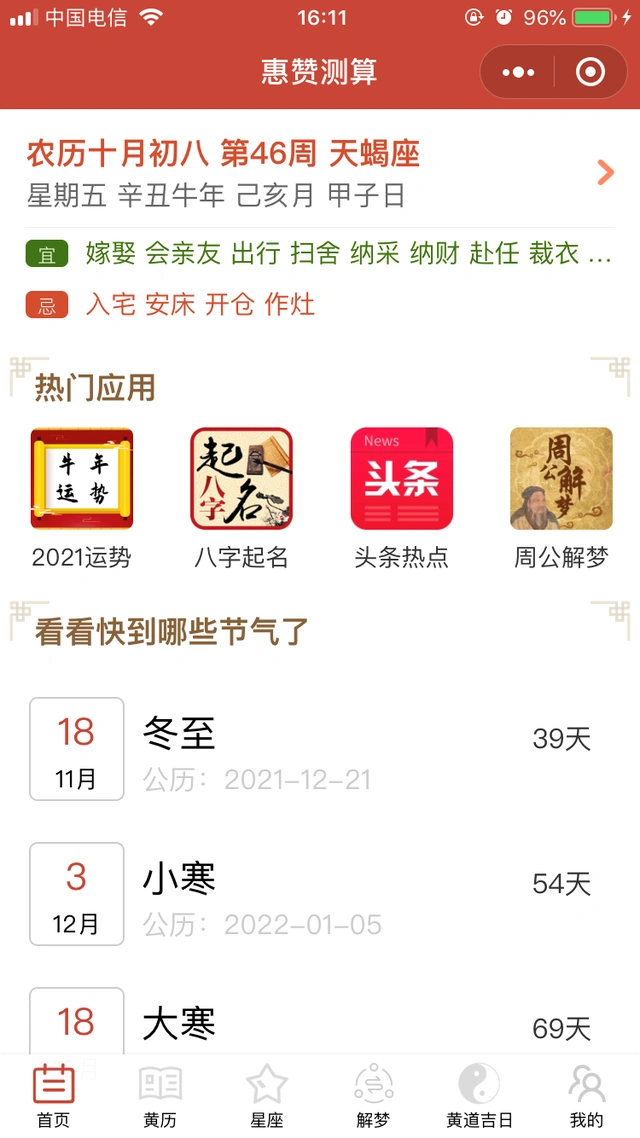640x1138 pixels.
Task: Switch to the 解梦 tab
Action: click(x=373, y=1096)
